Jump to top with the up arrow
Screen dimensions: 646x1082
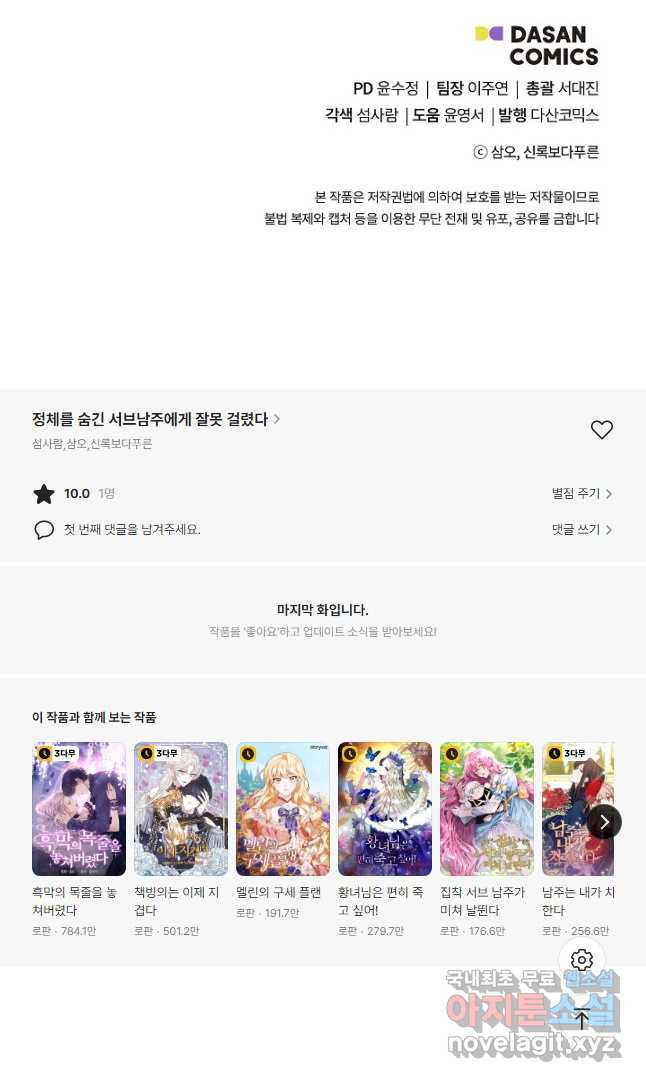tap(582, 1019)
